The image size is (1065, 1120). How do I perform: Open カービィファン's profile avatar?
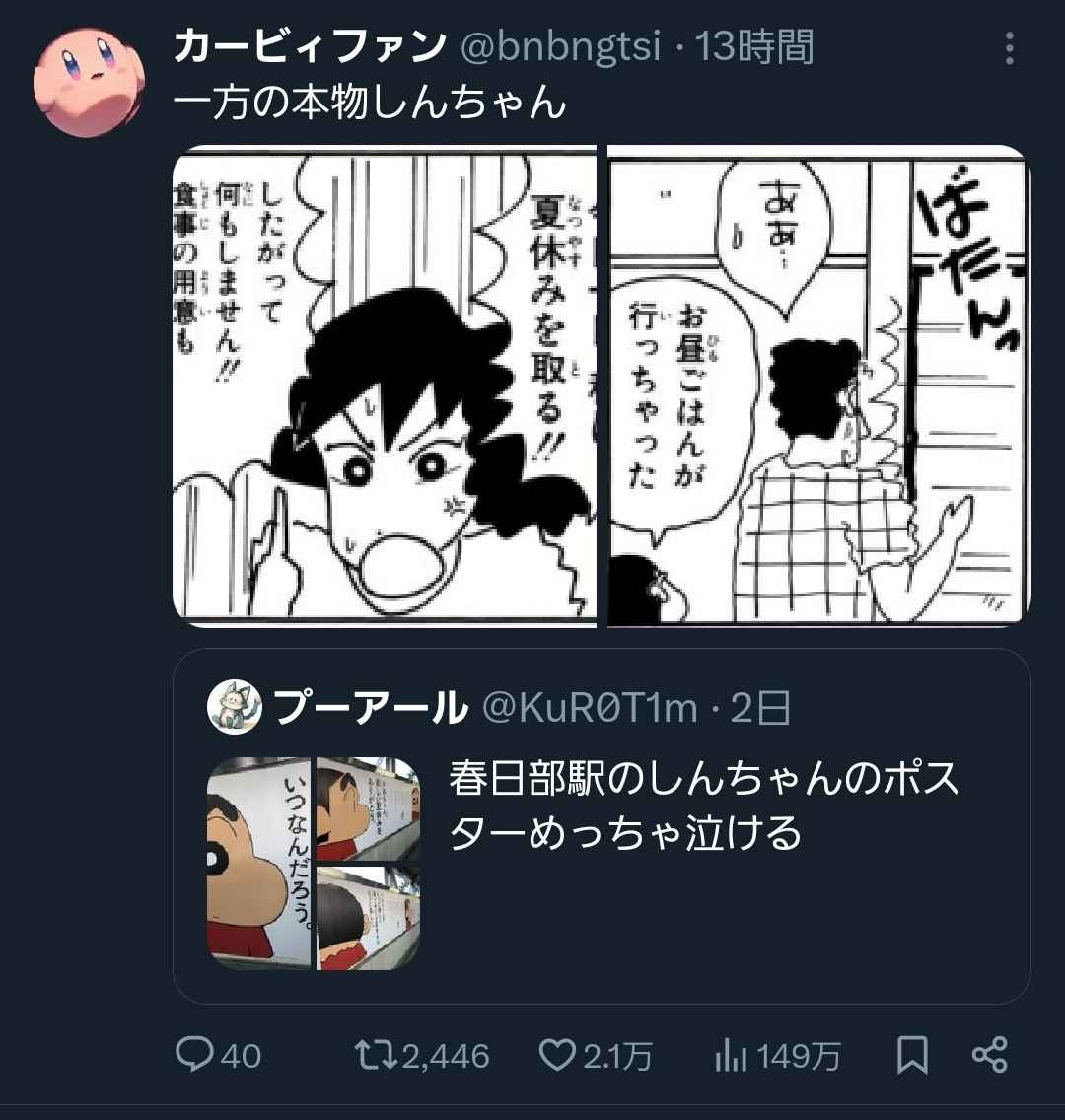(x=90, y=82)
